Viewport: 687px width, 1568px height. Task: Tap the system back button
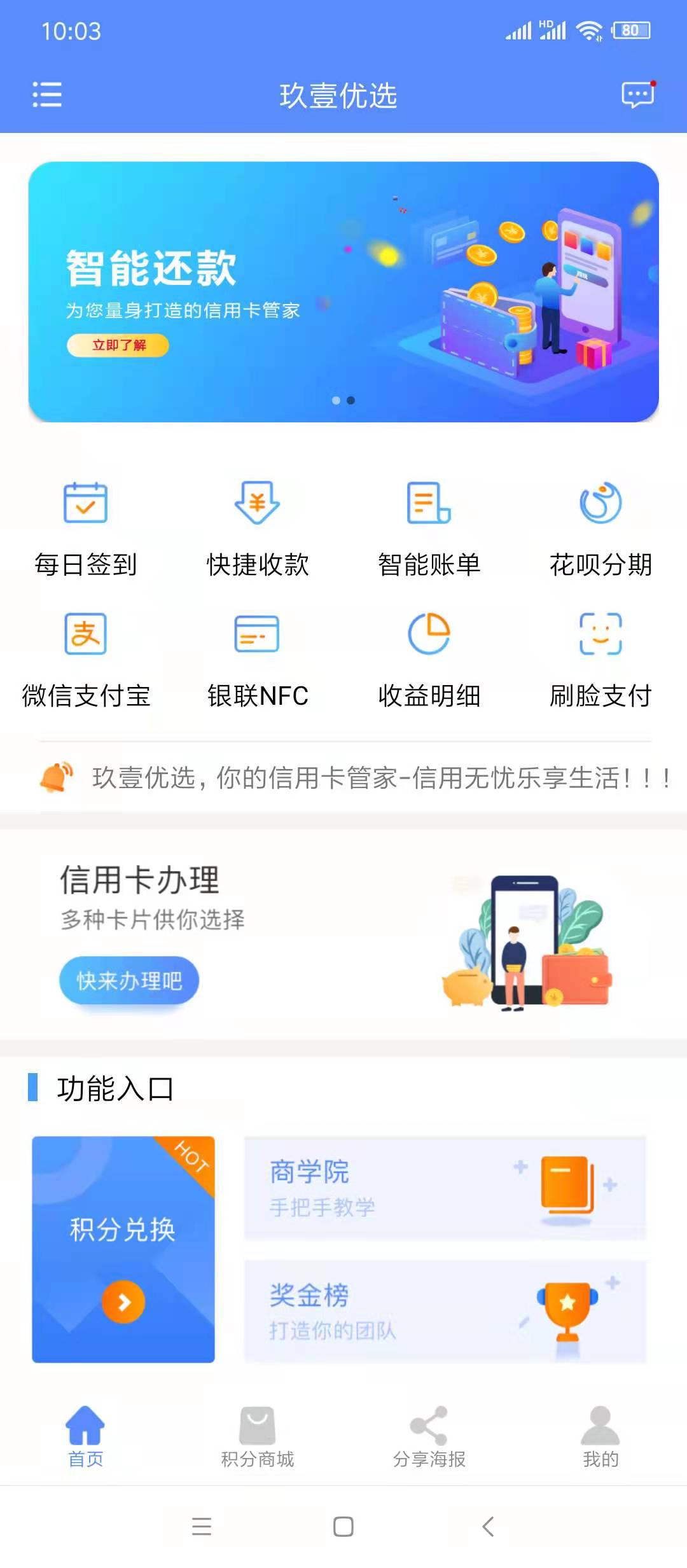pyautogui.click(x=488, y=1526)
